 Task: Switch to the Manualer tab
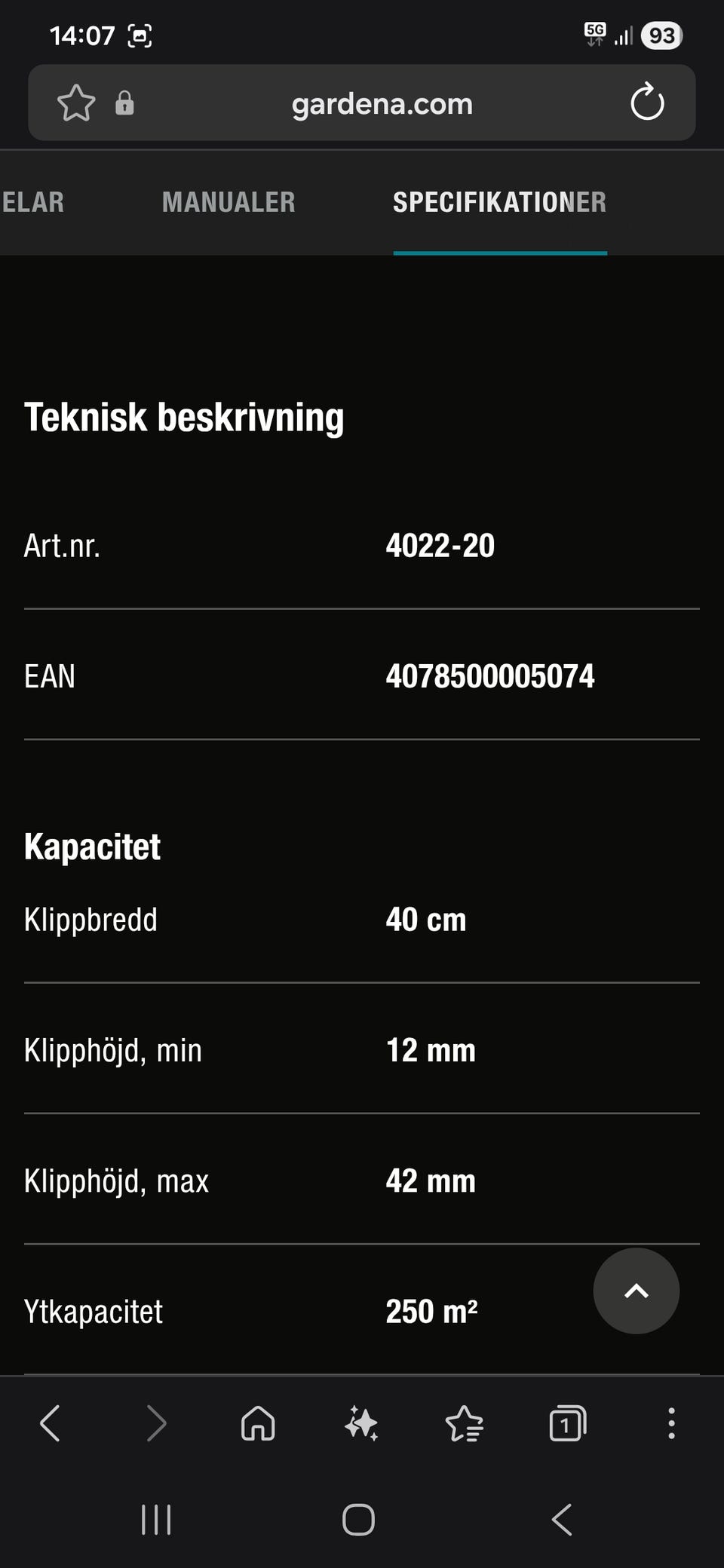click(x=229, y=202)
